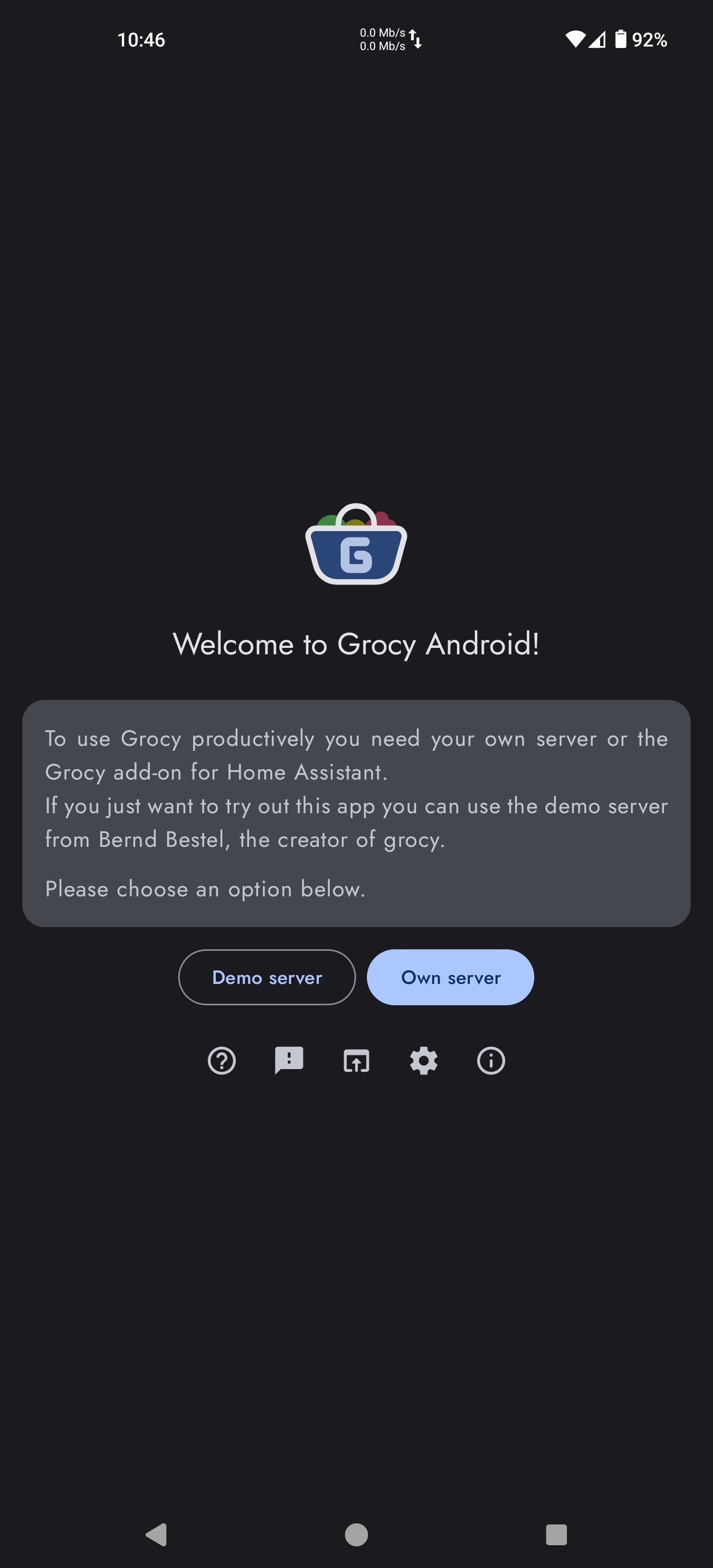The image size is (713, 1568).
Task: Select the Own server button
Action: 450,977
